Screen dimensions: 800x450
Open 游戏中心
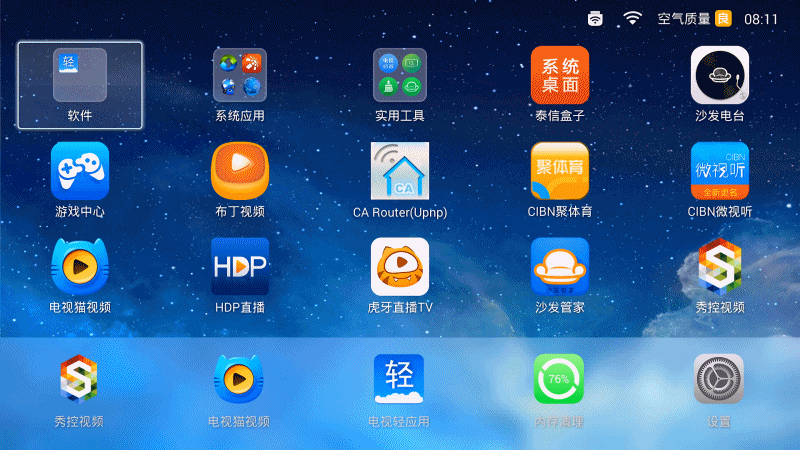(80, 171)
